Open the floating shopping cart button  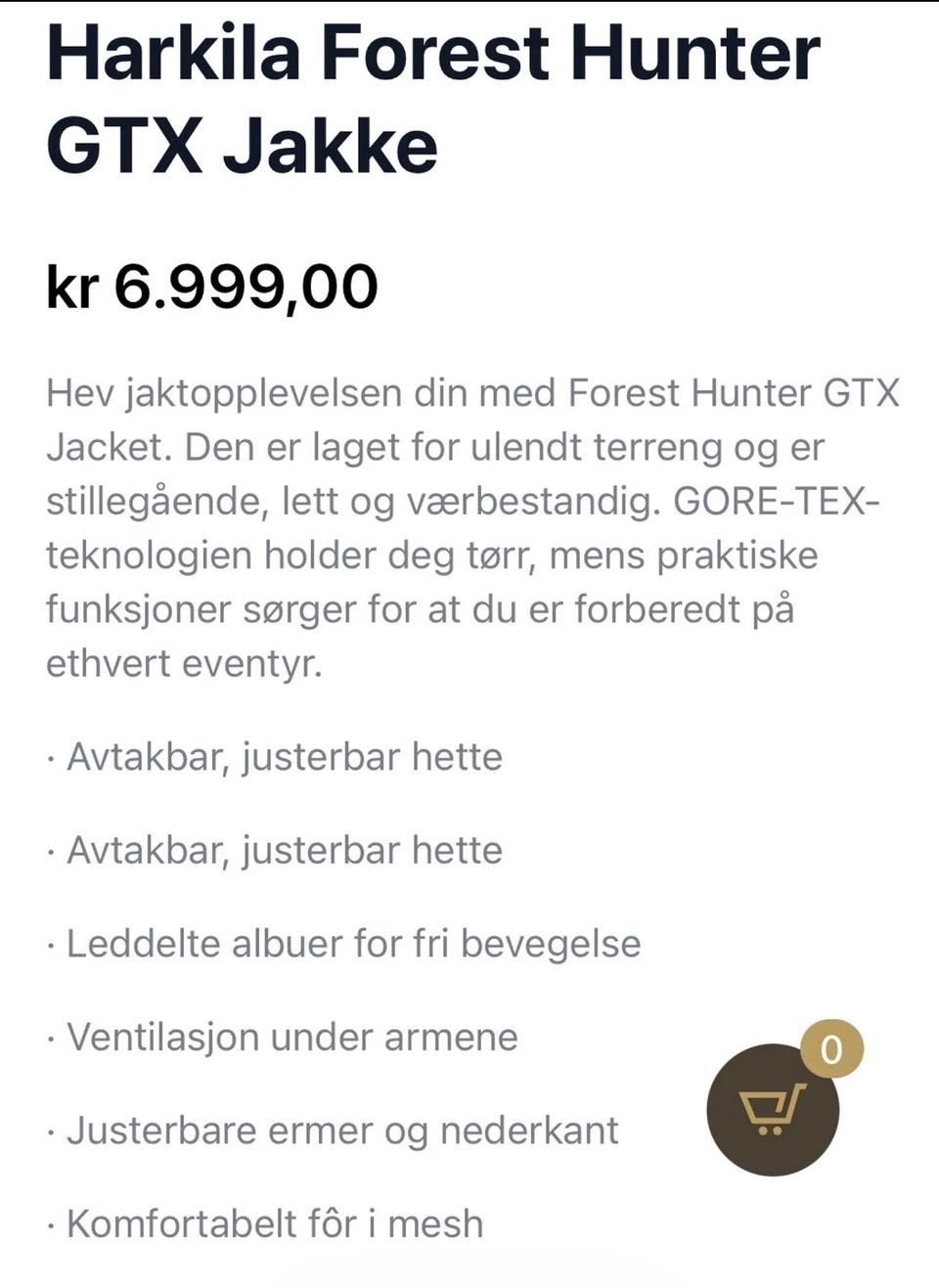[x=773, y=1110]
